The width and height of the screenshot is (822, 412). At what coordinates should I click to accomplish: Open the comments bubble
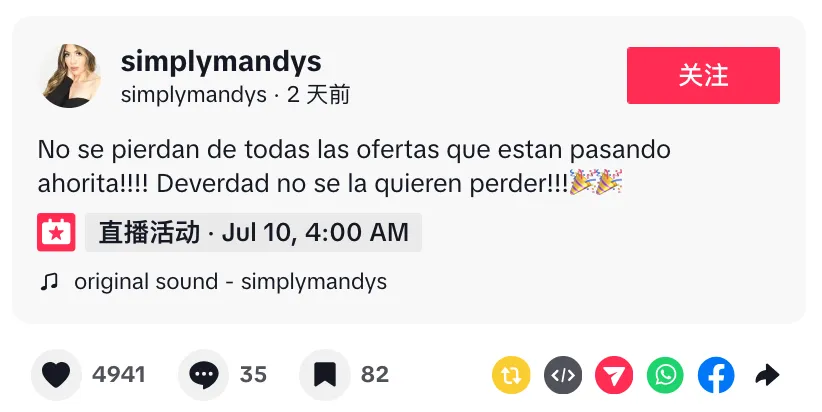[203, 375]
